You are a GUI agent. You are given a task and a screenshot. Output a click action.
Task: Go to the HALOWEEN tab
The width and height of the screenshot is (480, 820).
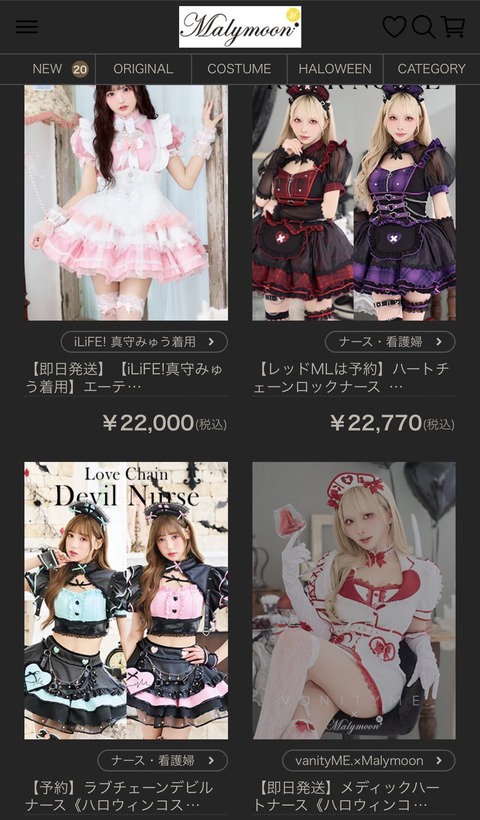(335, 69)
